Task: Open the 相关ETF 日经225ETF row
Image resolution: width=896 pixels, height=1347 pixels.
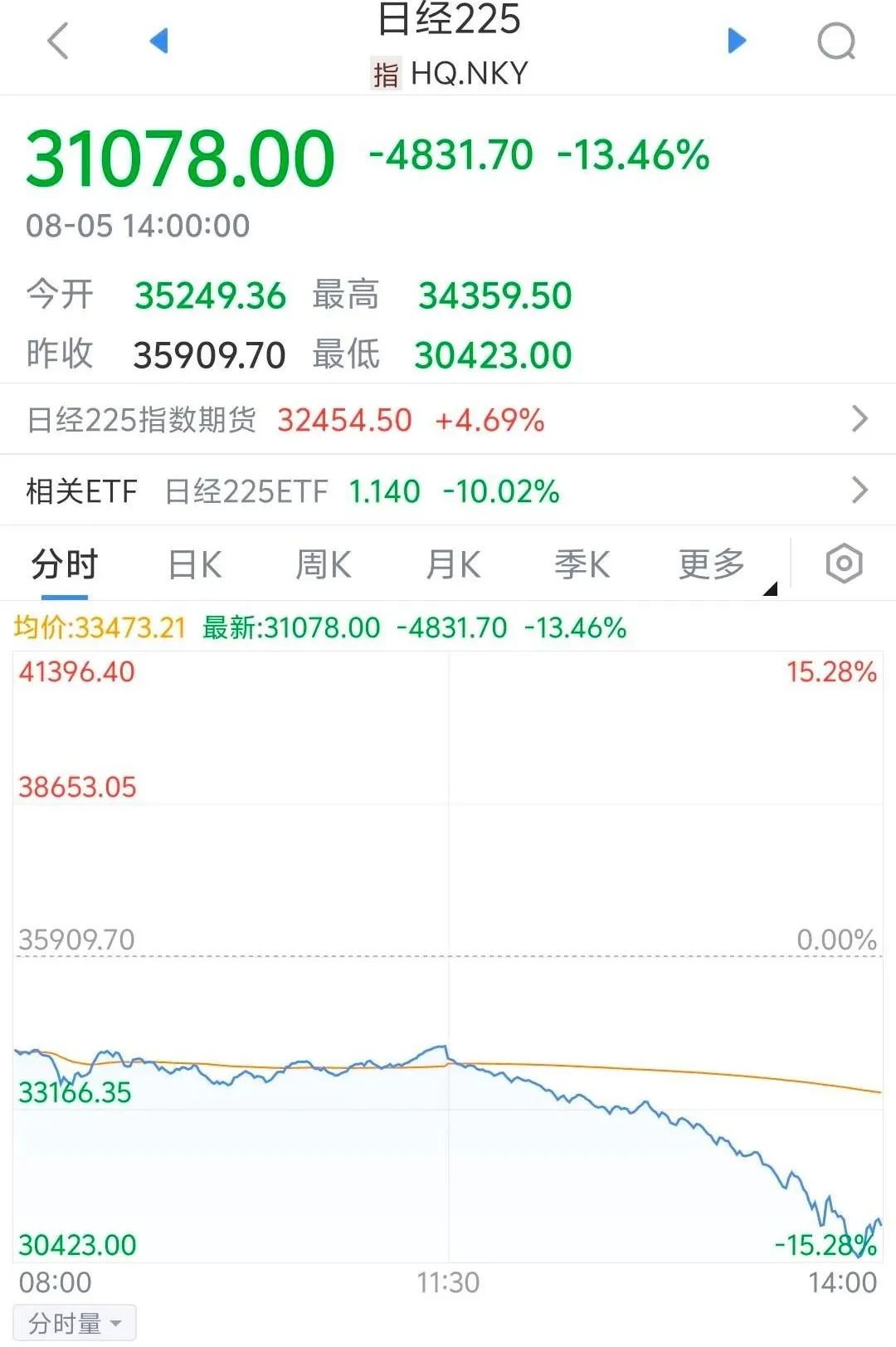Action: [448, 490]
